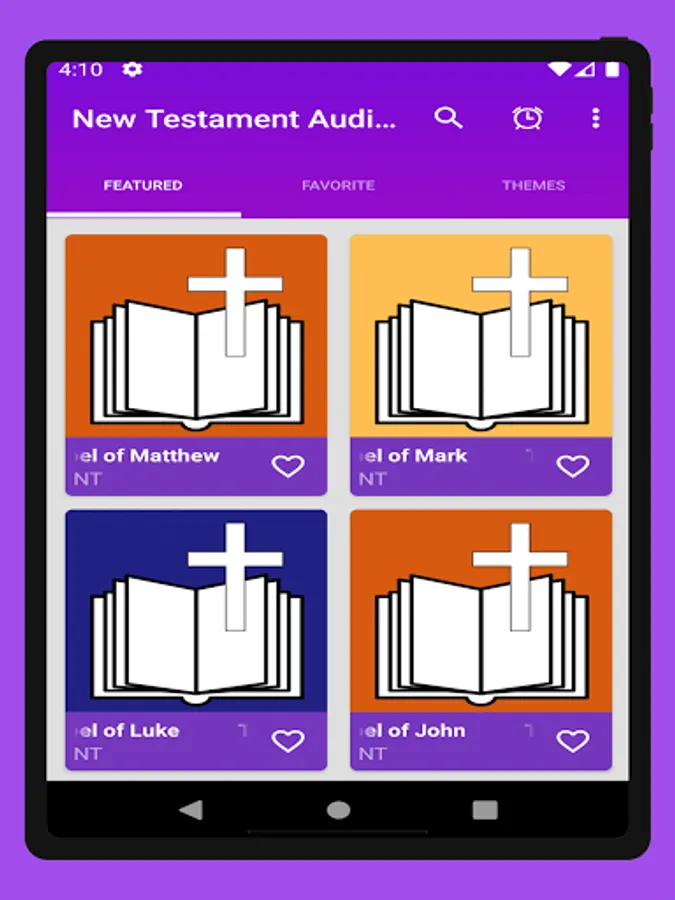Go to the home screen via system home

tap(339, 810)
